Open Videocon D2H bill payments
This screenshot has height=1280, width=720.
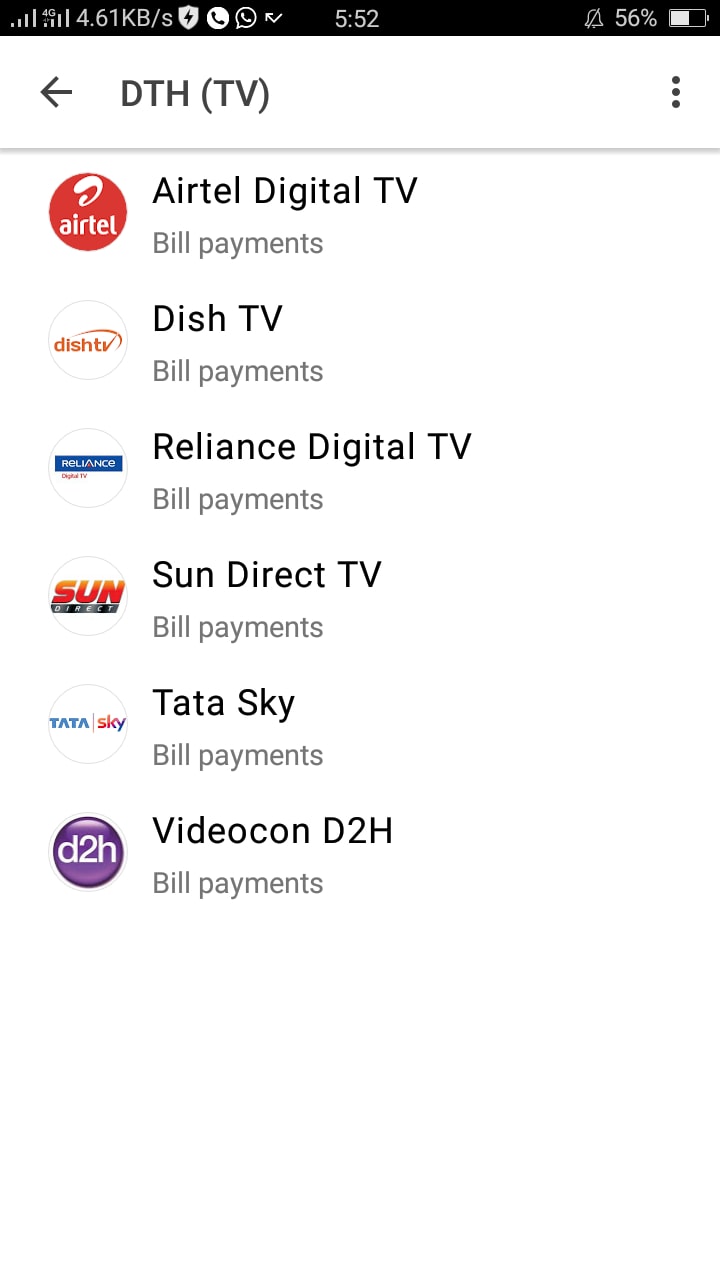pyautogui.click(x=360, y=852)
